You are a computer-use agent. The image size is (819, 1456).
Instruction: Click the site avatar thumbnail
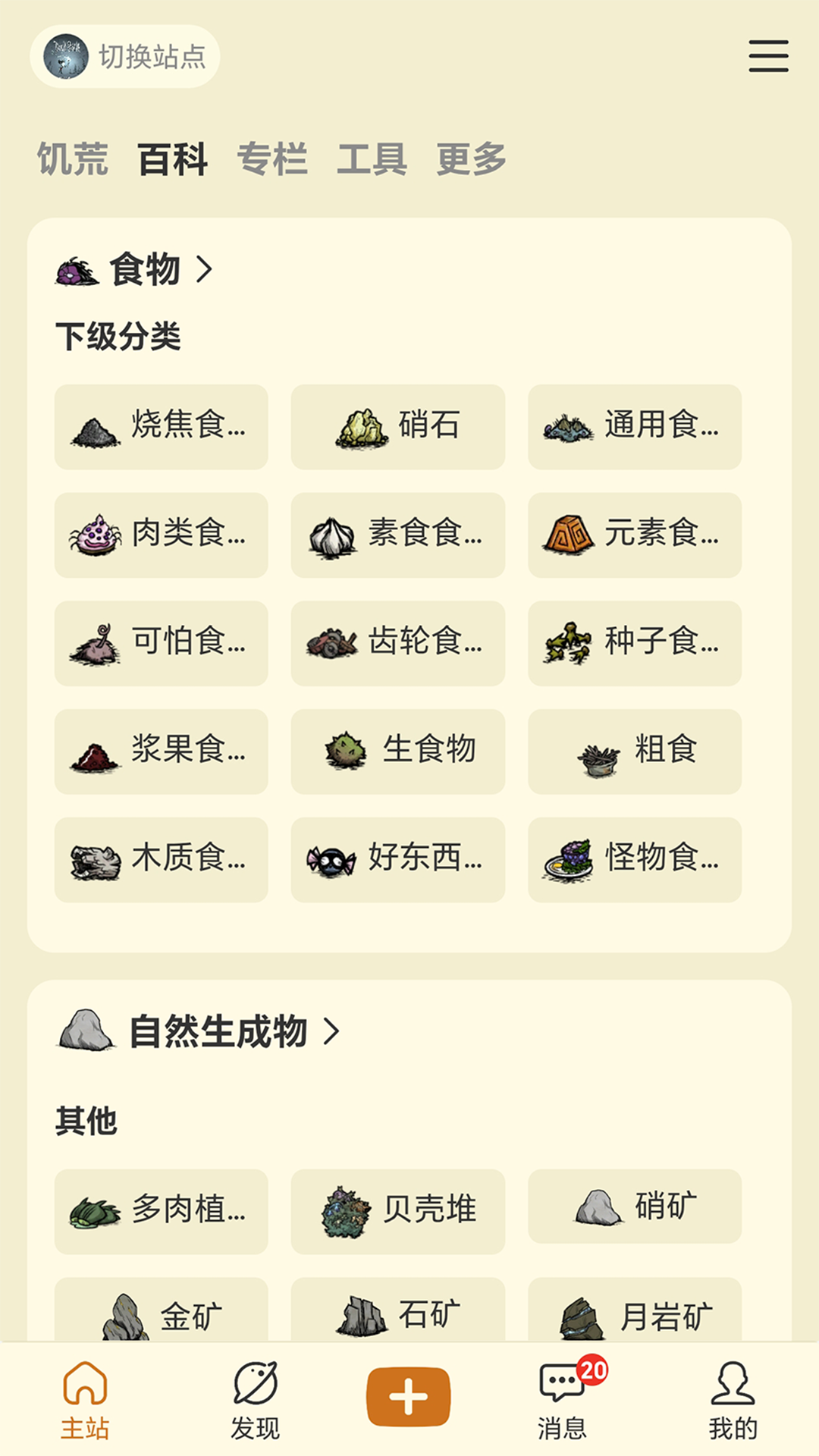[67, 56]
